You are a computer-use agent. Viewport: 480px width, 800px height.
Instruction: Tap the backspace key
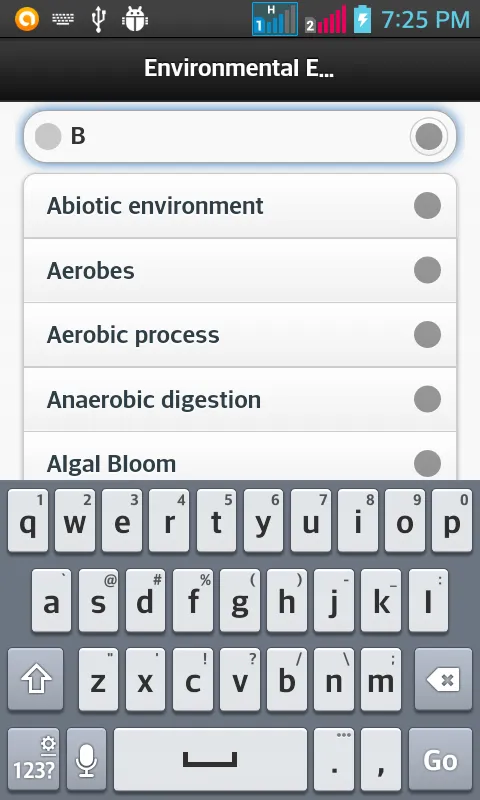point(443,680)
